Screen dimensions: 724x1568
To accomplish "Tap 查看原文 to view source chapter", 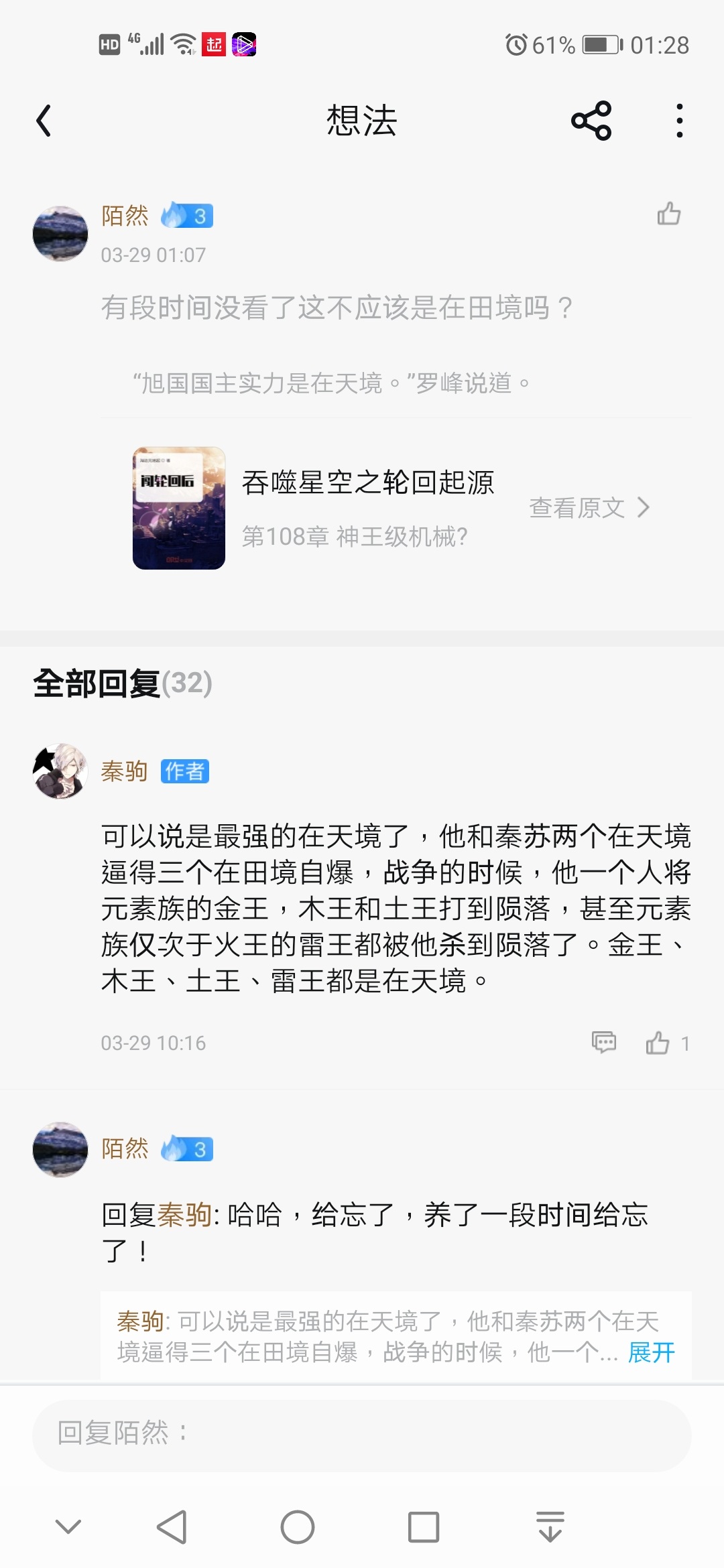I will (589, 508).
